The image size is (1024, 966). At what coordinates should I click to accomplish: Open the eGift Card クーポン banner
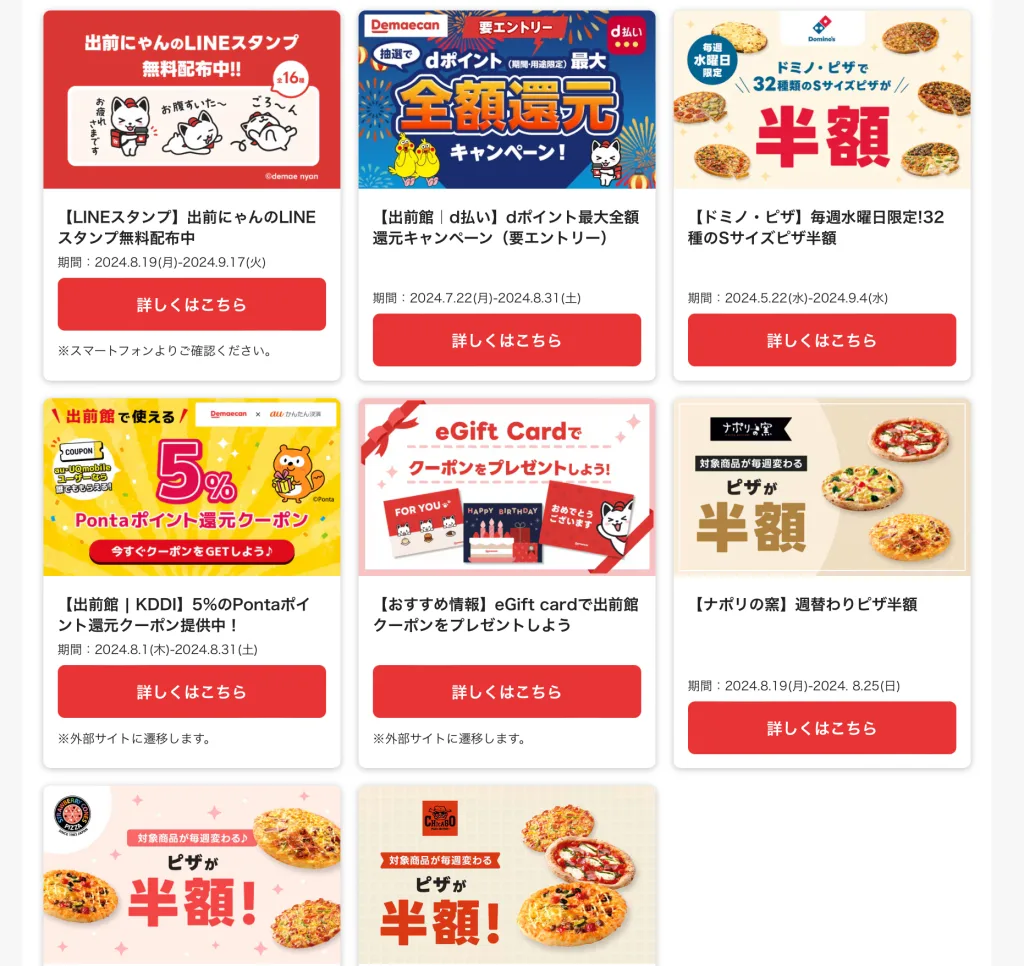[x=506, y=487]
